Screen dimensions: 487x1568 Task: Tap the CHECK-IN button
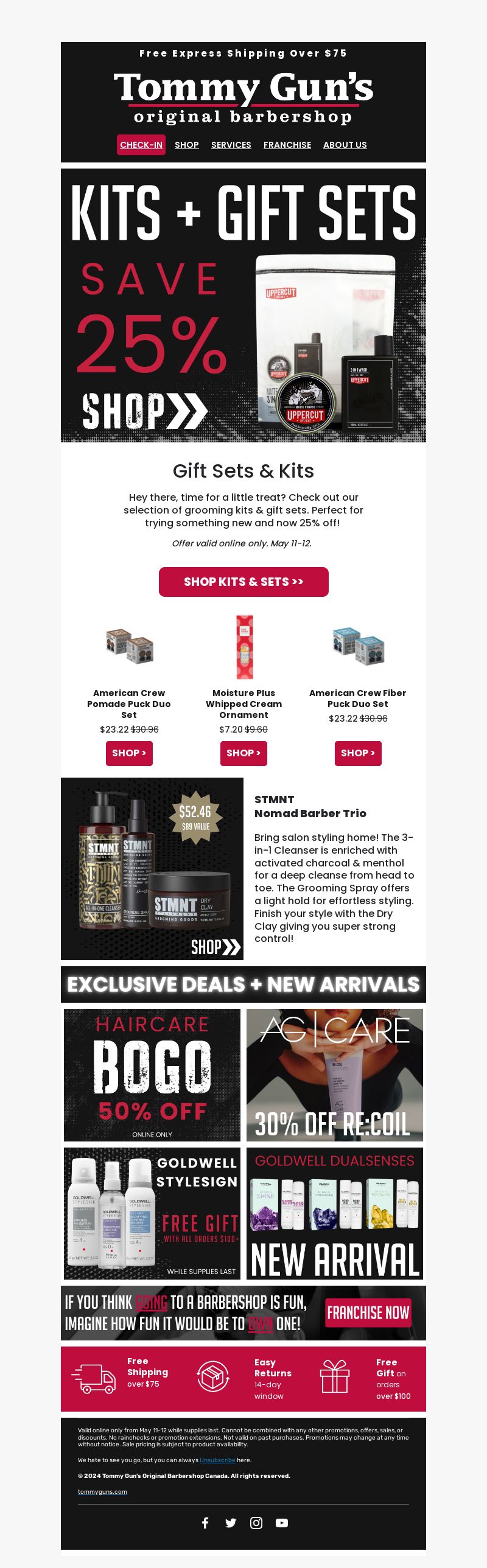(141, 145)
